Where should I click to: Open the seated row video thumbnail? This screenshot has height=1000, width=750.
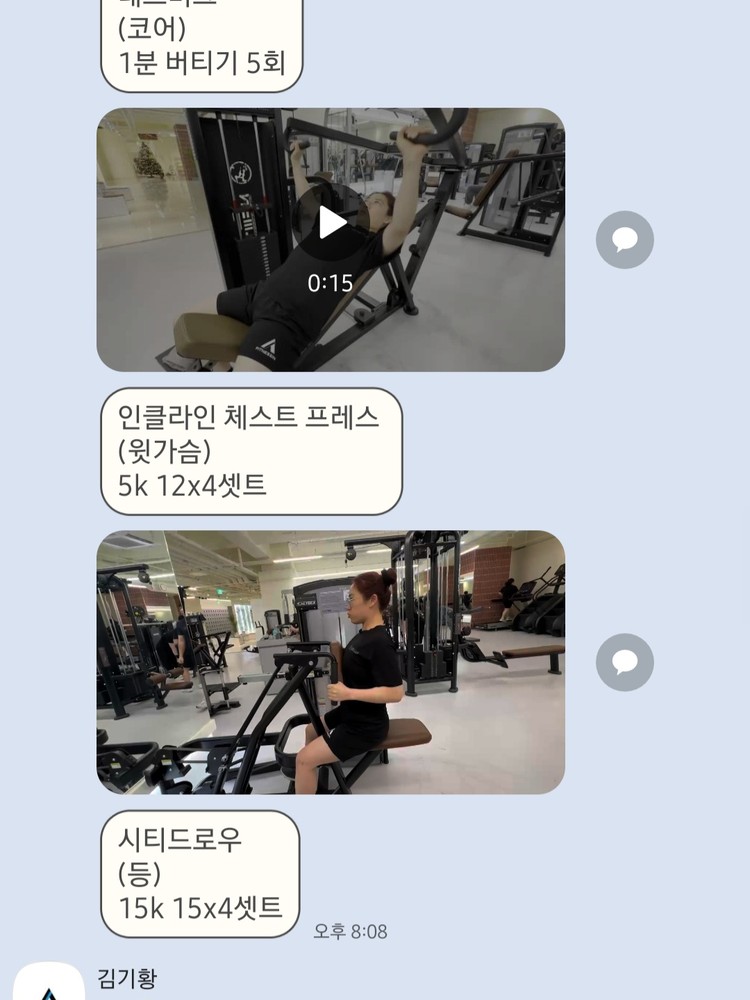pos(331,662)
